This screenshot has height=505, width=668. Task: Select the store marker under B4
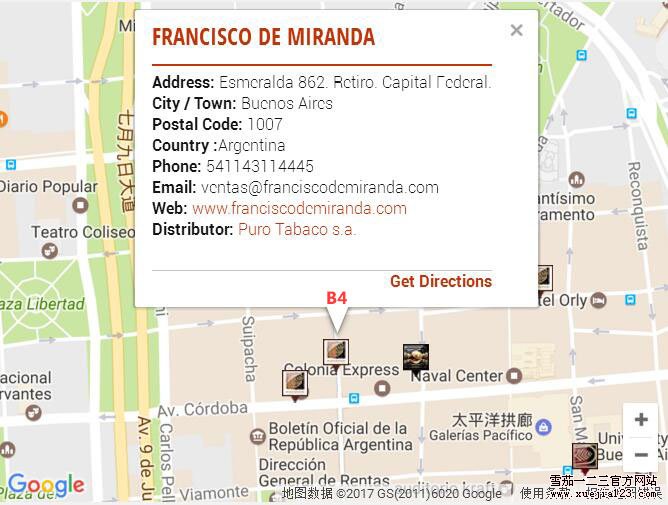[x=336, y=352]
